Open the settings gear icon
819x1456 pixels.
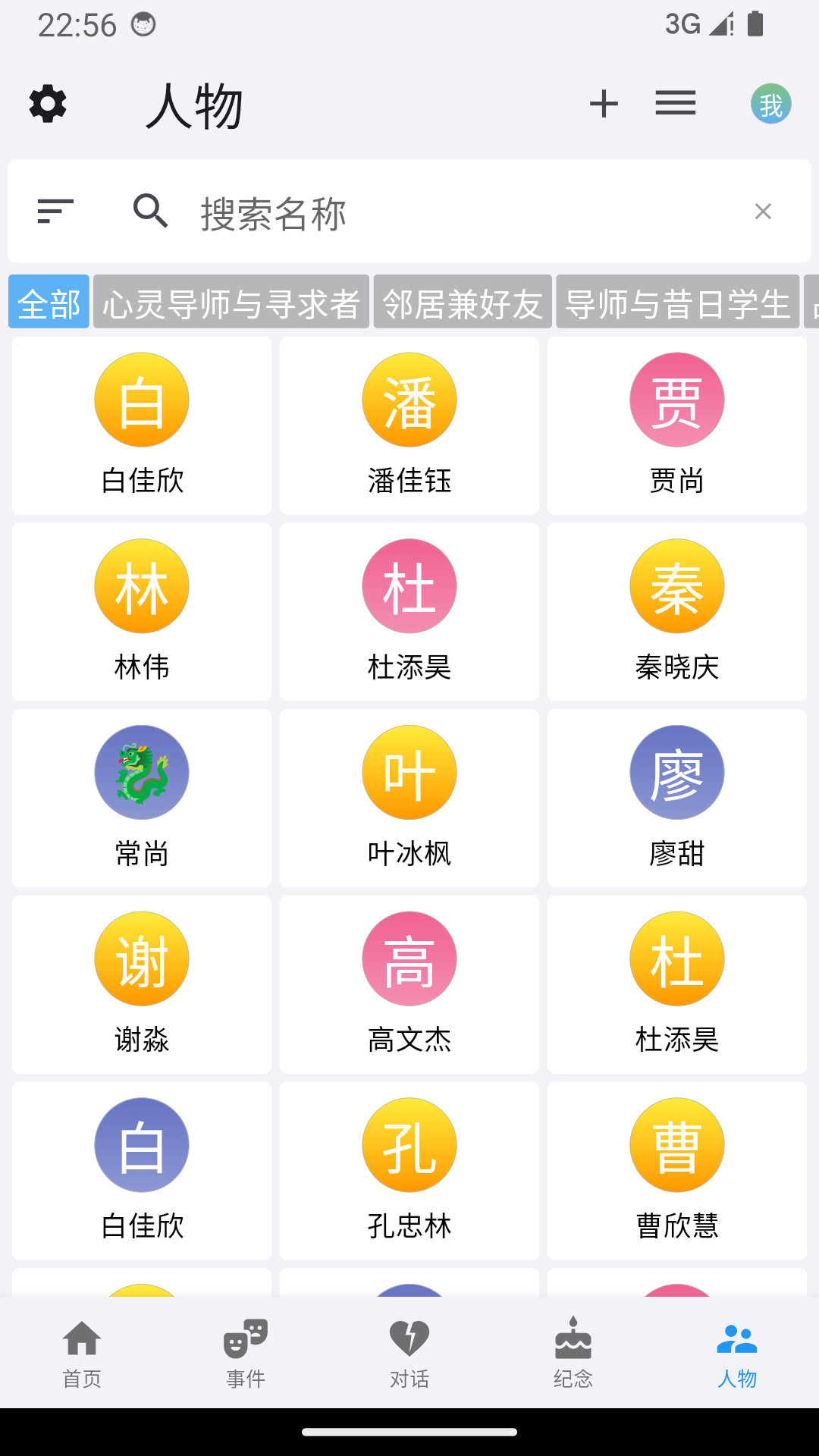tap(48, 104)
